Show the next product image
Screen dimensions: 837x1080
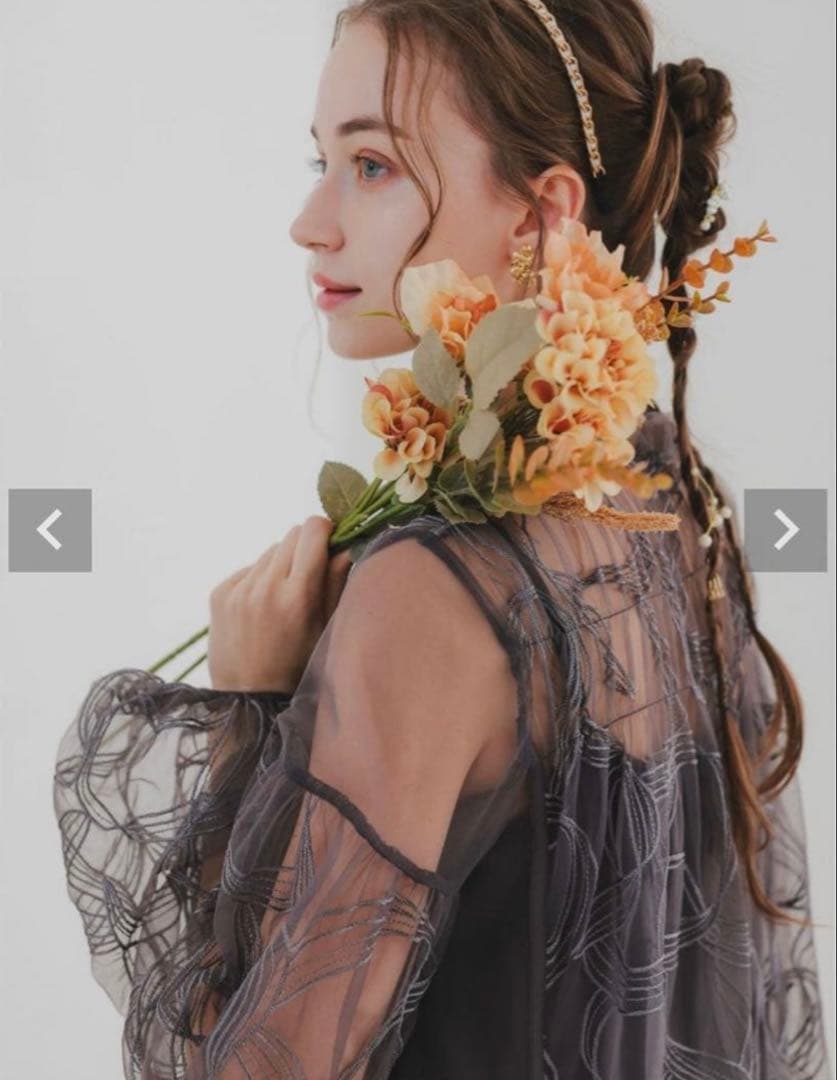coord(785,530)
